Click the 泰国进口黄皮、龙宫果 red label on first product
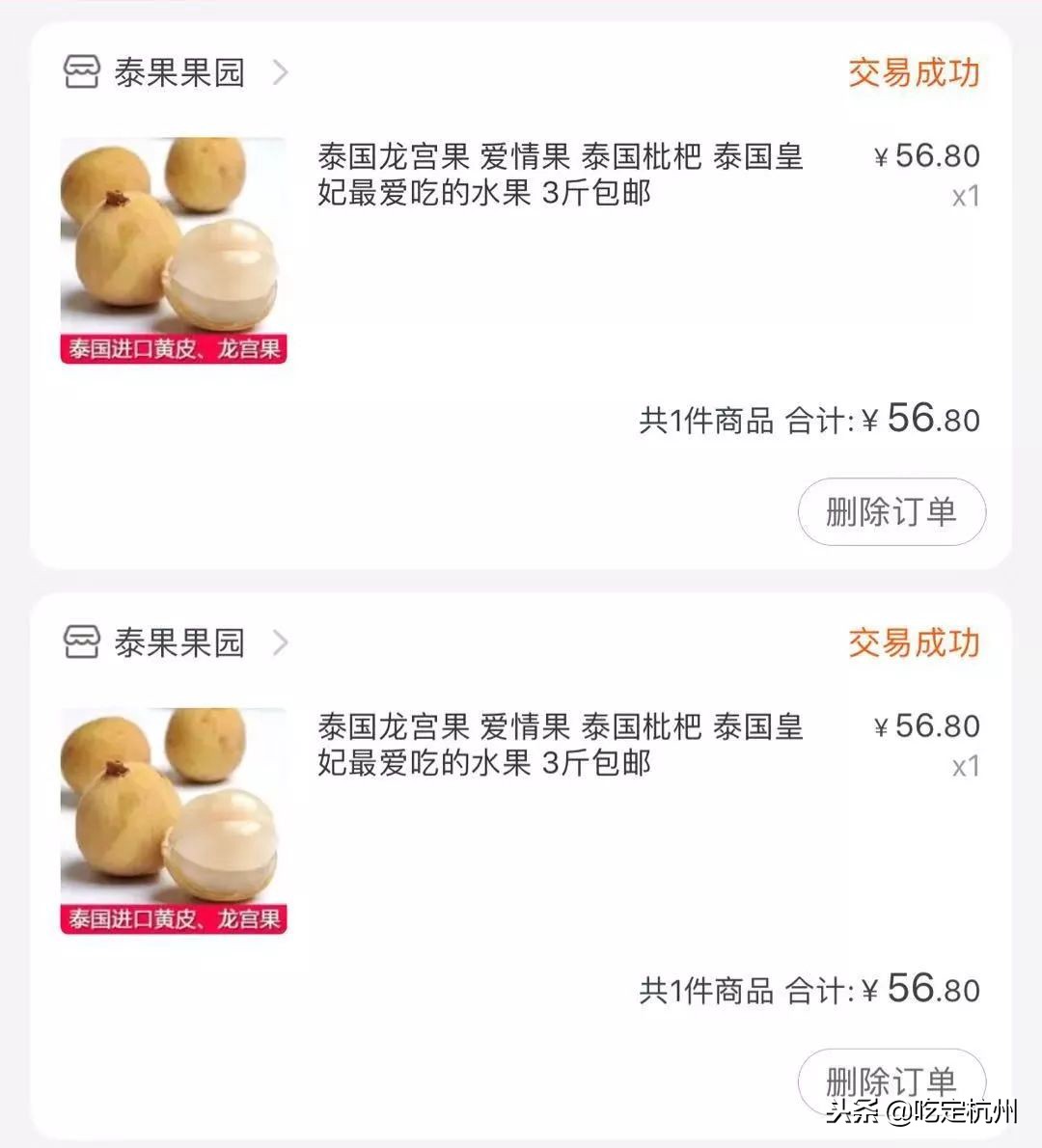 (x=174, y=350)
